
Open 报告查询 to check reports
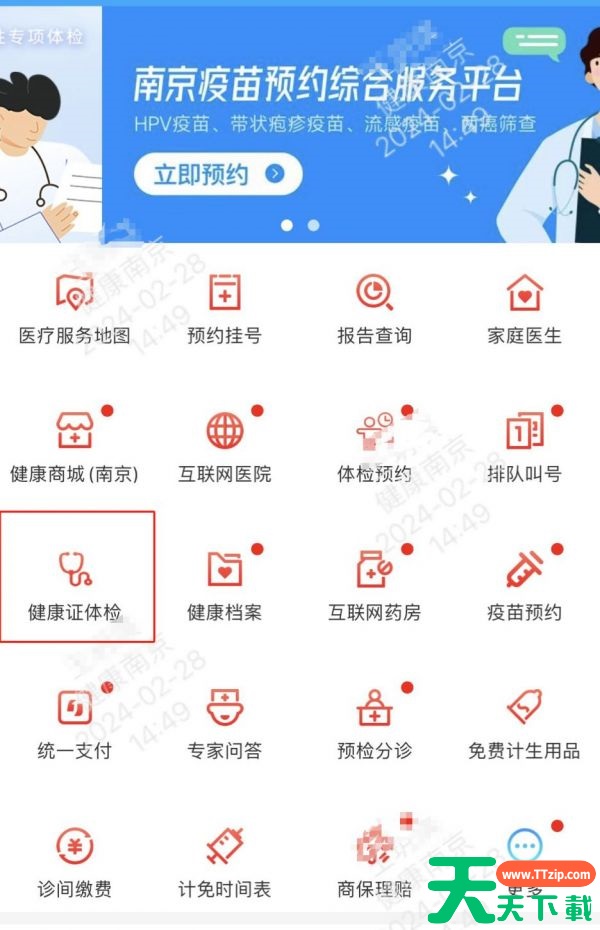coord(375,309)
